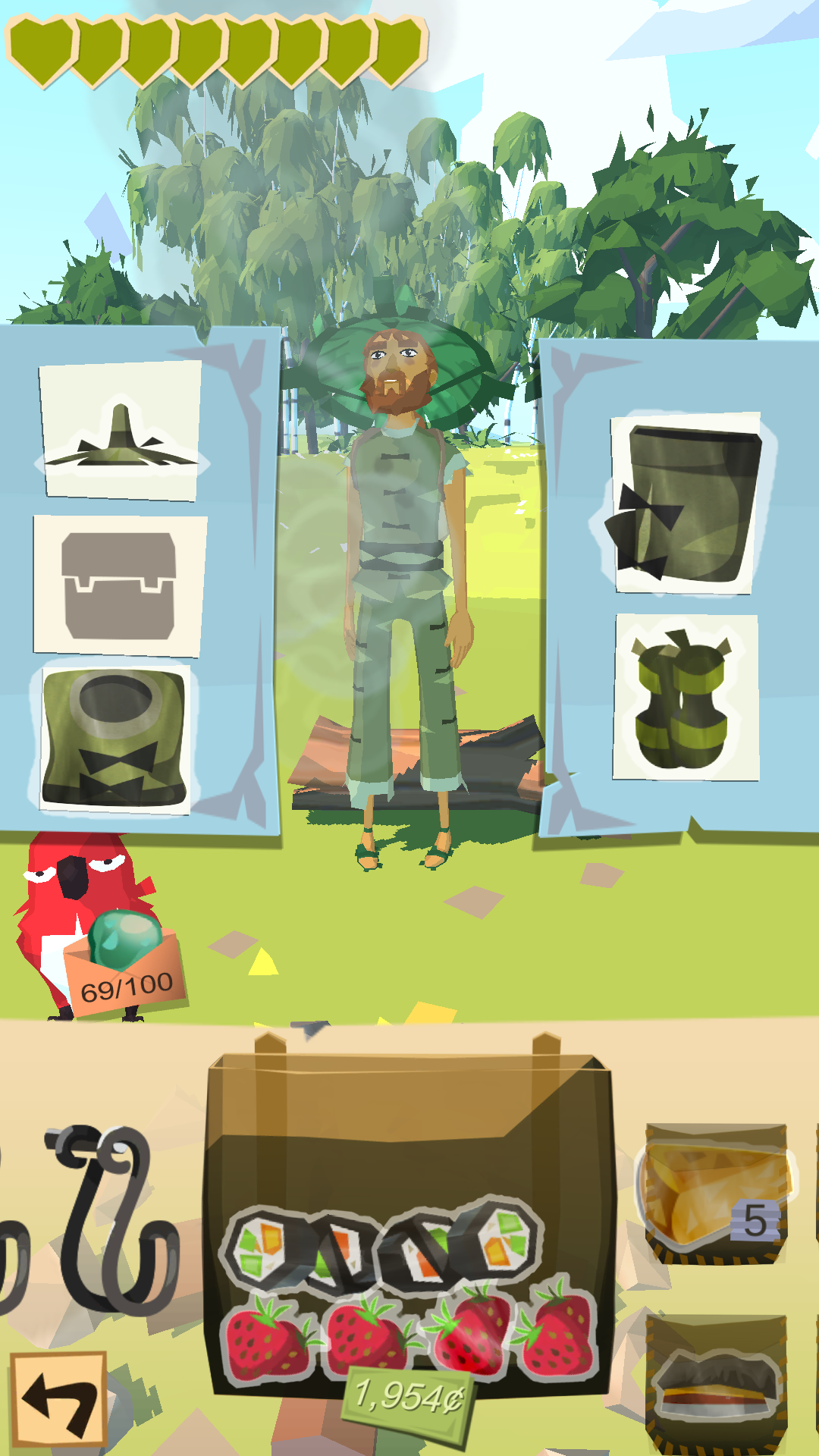Select the green pants equipment slot
819x1456 pixels.
coord(686,504)
